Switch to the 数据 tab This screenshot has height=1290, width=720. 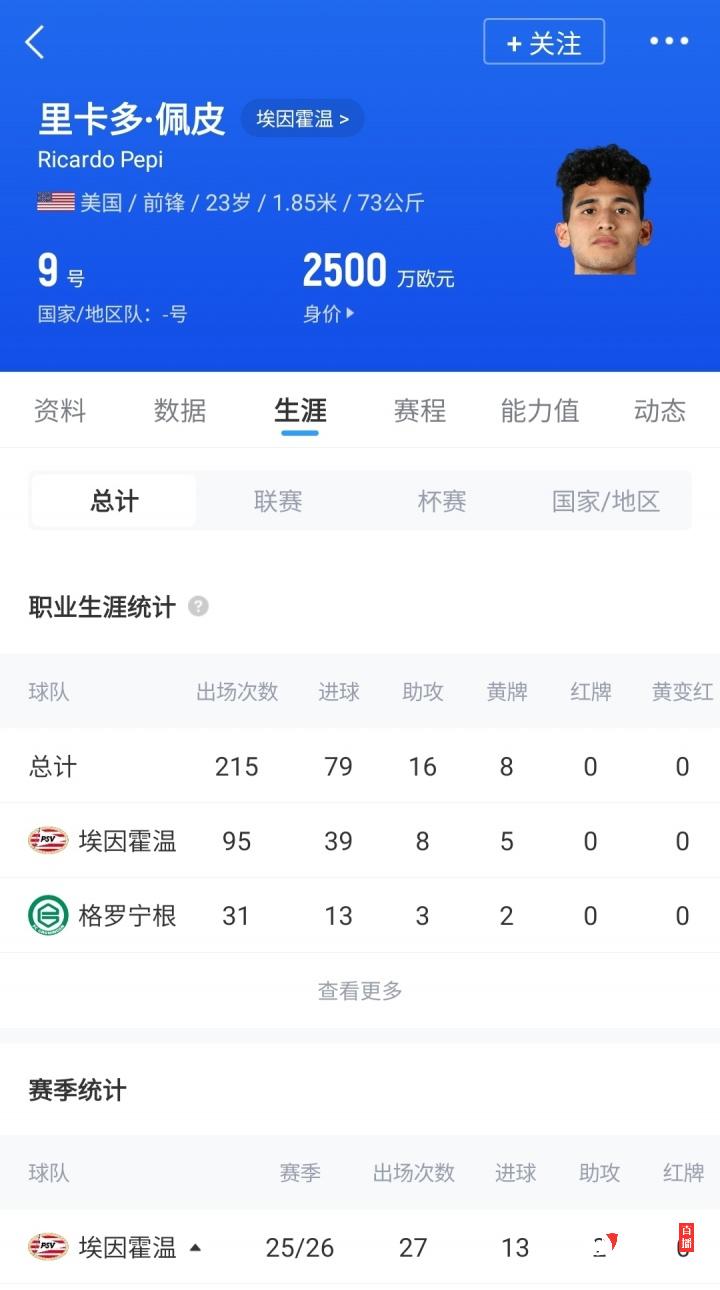(180, 411)
